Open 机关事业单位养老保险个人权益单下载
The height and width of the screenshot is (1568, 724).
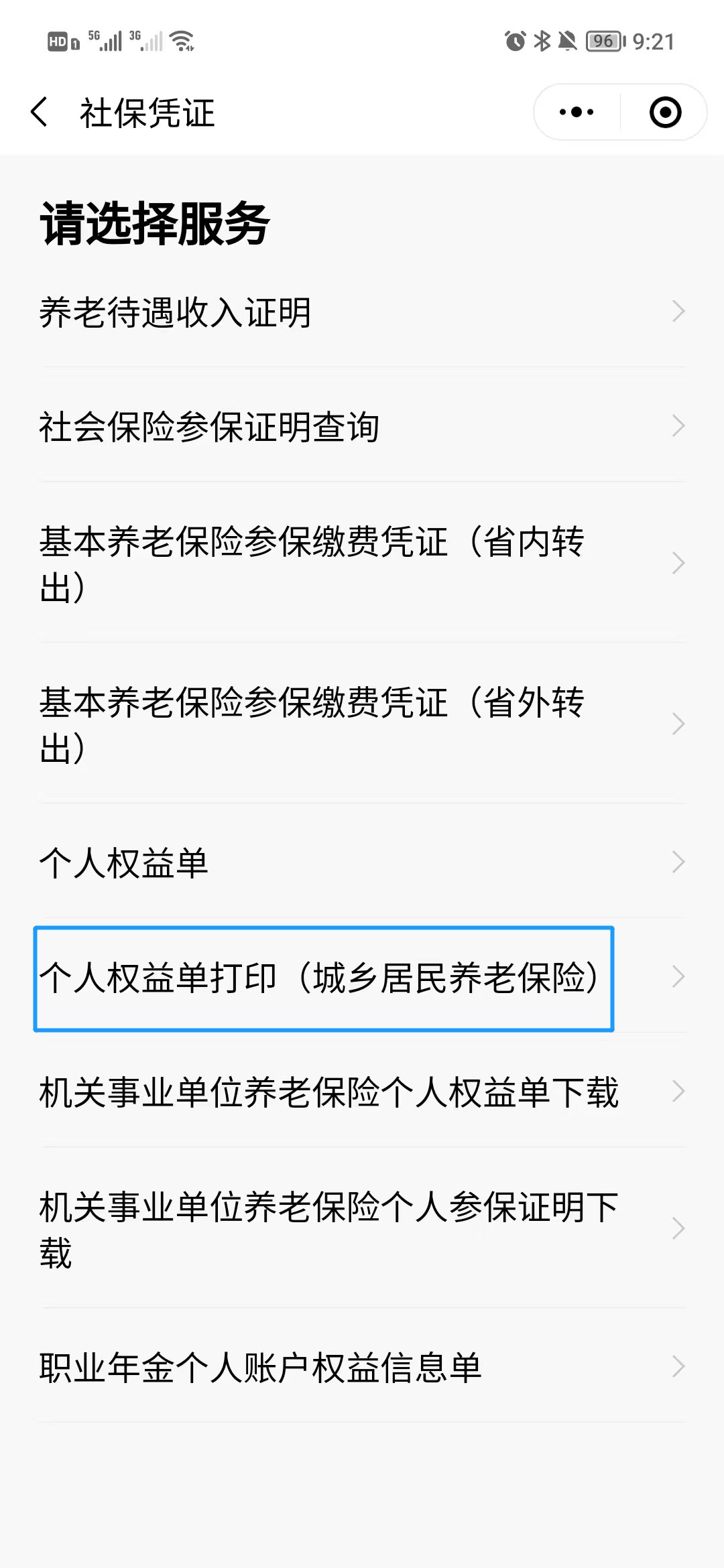(362, 1092)
